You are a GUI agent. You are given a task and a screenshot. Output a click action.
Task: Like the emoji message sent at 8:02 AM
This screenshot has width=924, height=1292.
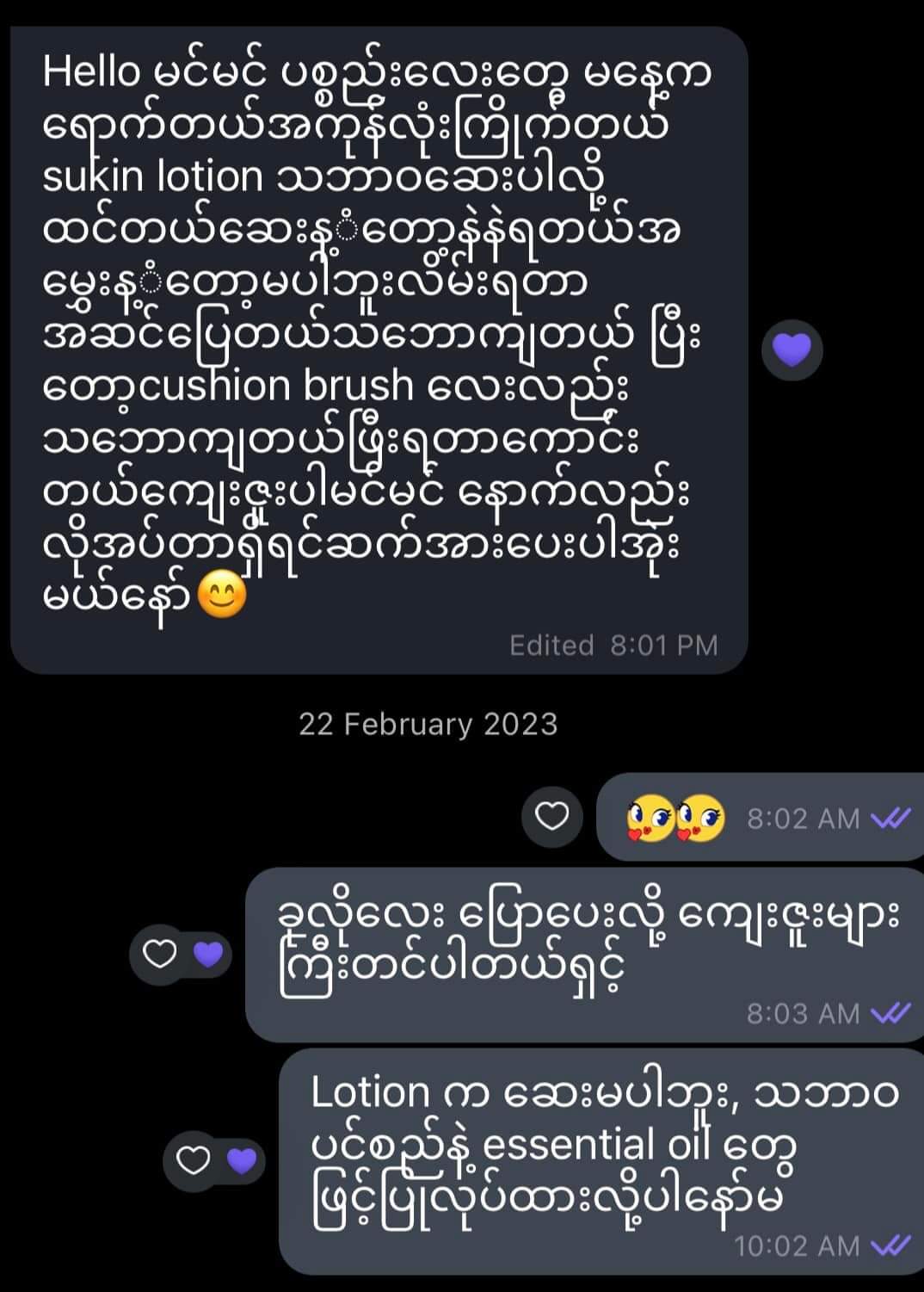click(x=551, y=815)
